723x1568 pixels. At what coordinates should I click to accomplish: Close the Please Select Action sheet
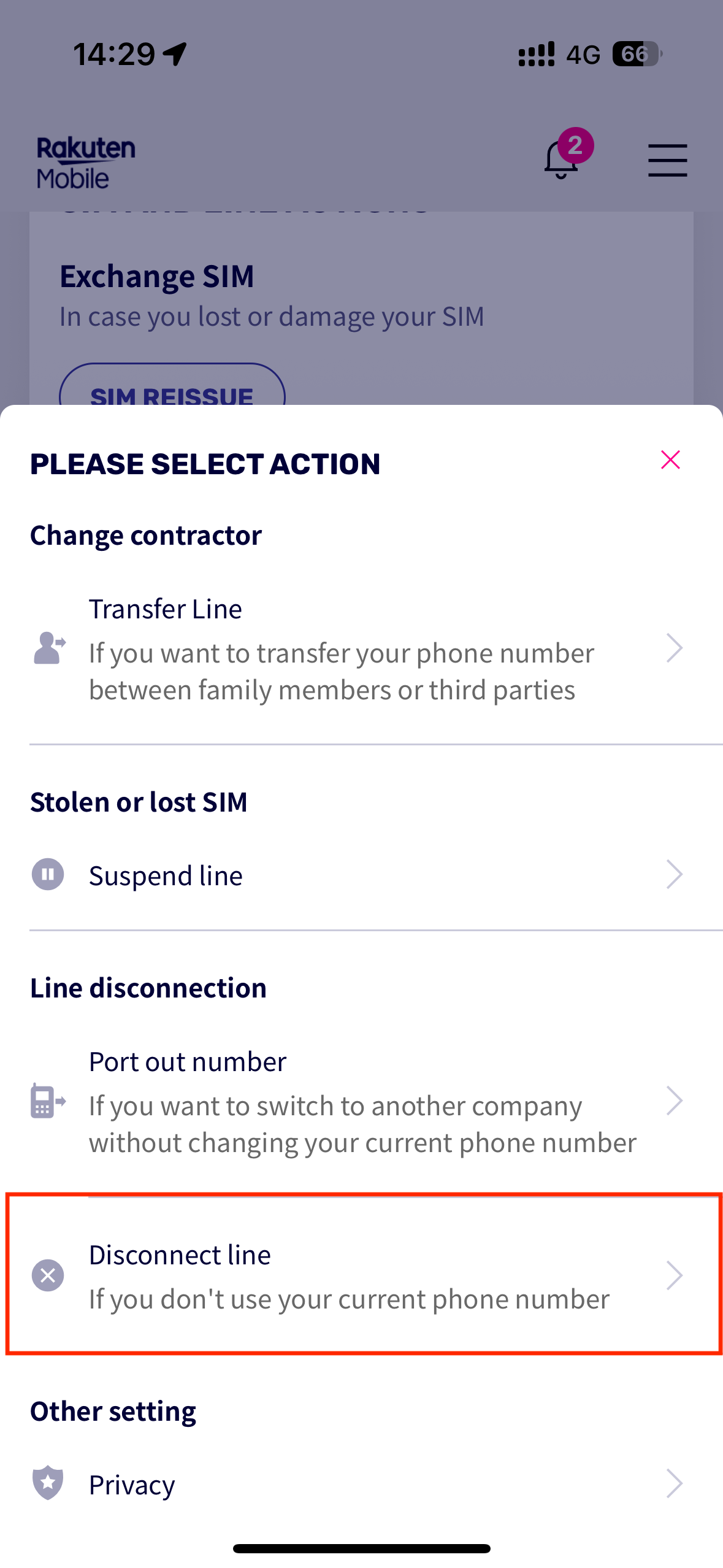(670, 459)
